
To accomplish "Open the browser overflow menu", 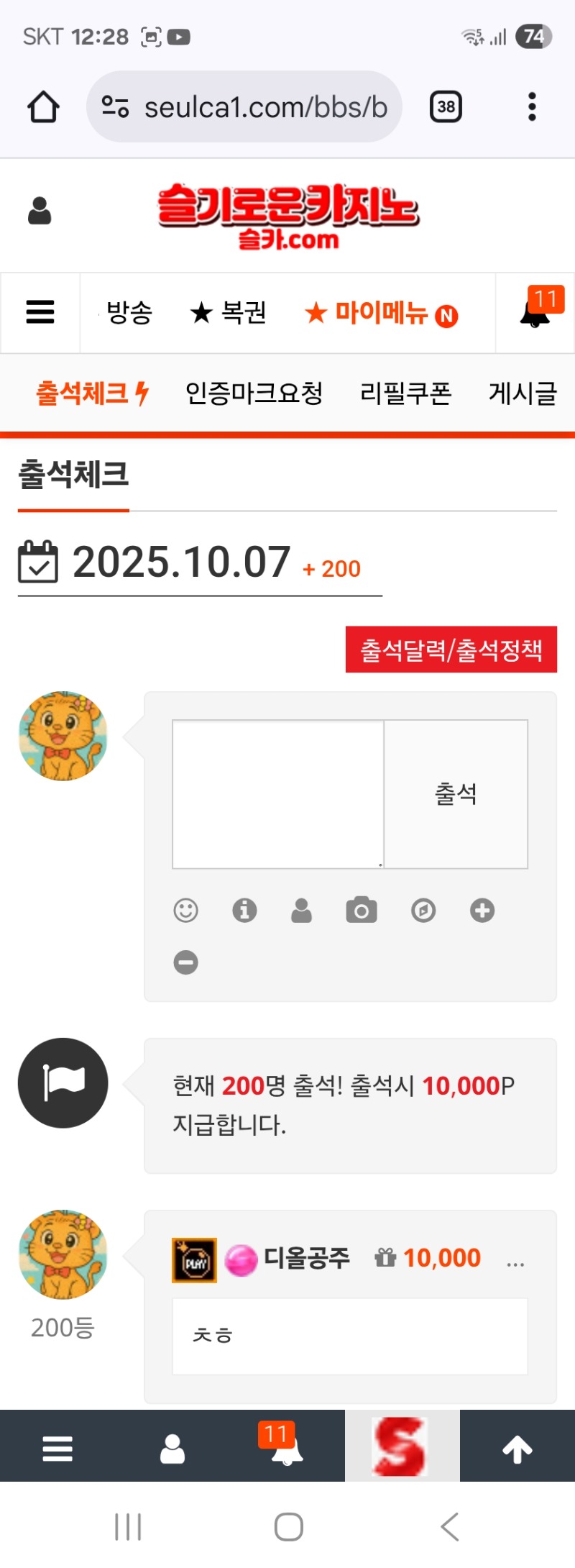I will [x=532, y=107].
